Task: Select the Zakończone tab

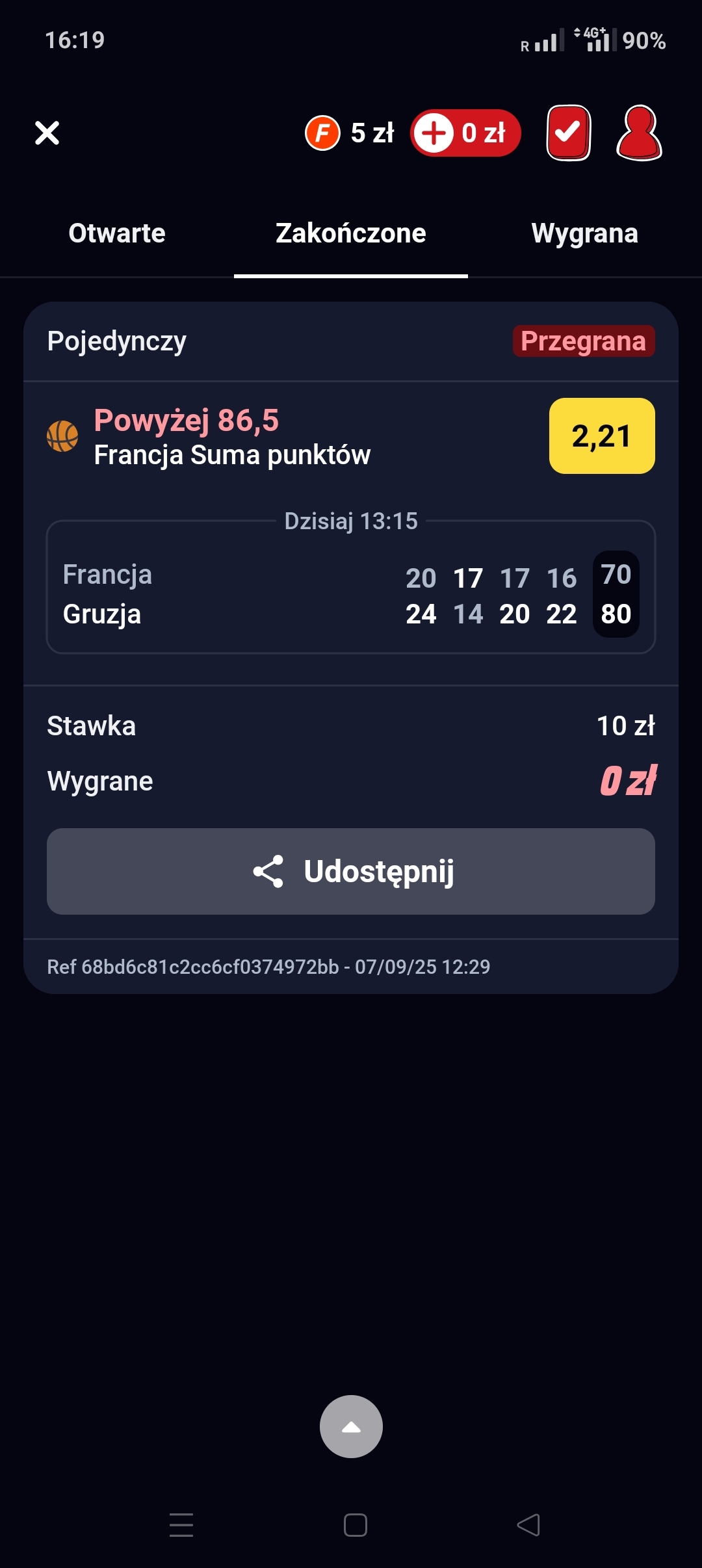Action: tap(351, 233)
